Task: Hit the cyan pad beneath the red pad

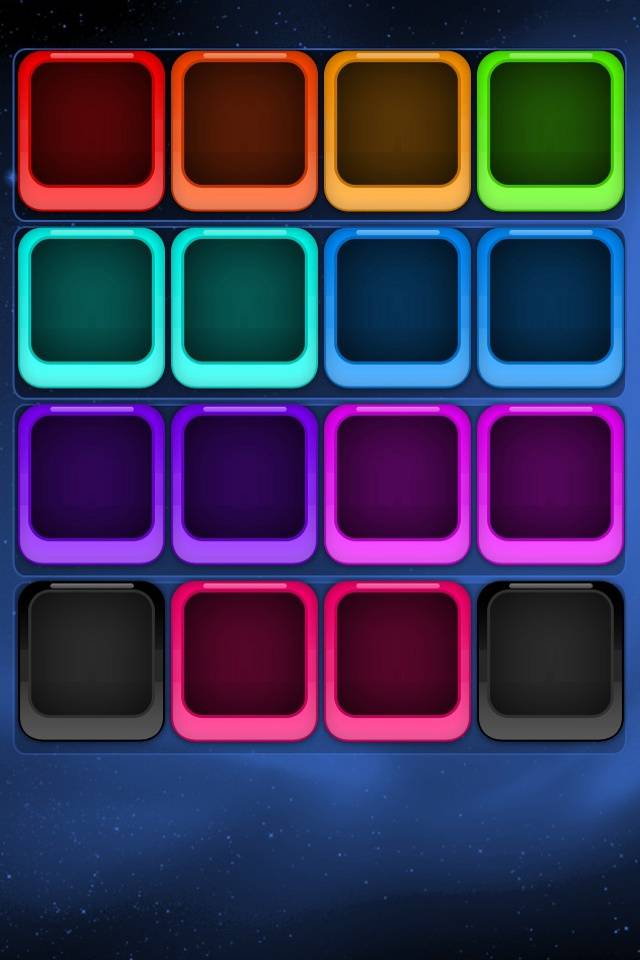Action: coord(91,308)
